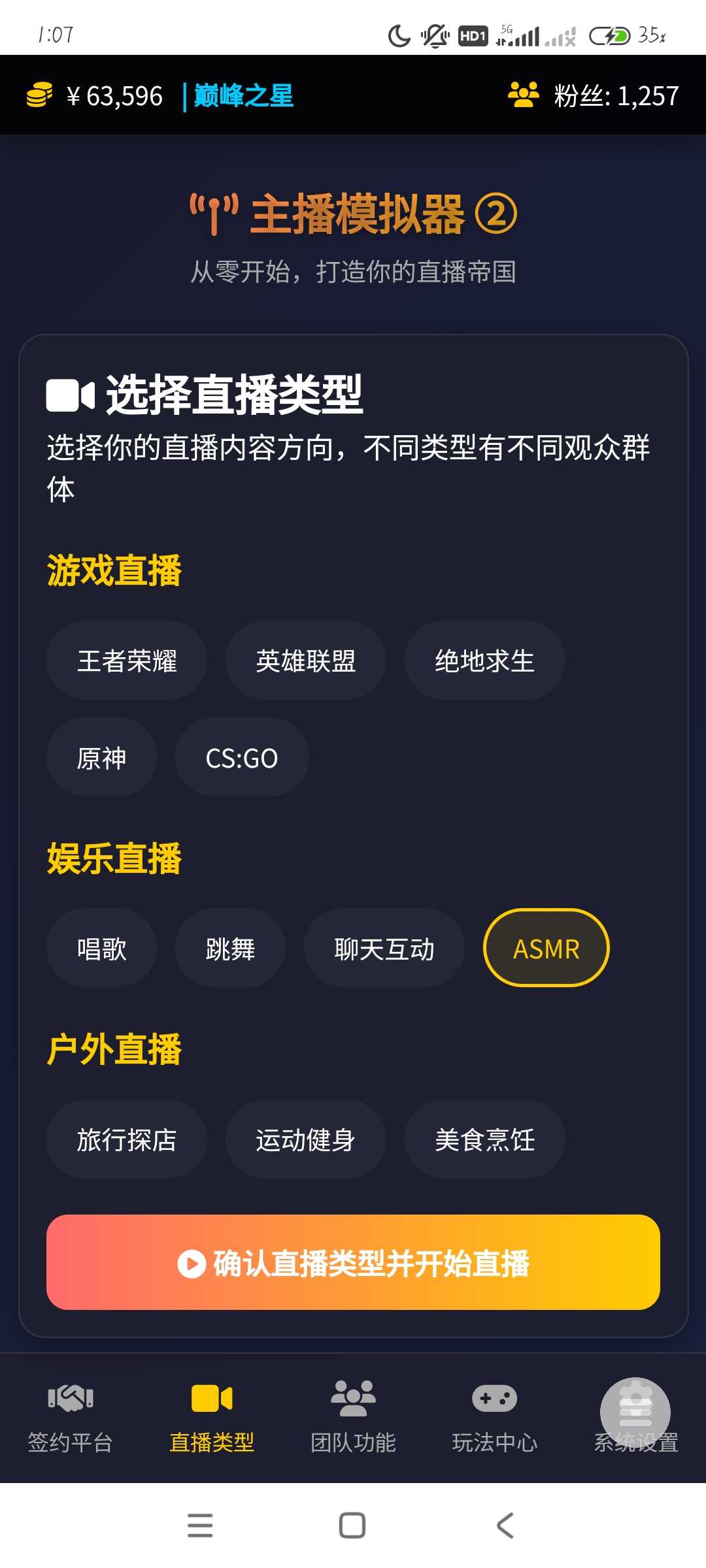The image size is (706, 1568).
Task: Confirm type with 确认直播类型并开始直播
Action: coord(353,1262)
